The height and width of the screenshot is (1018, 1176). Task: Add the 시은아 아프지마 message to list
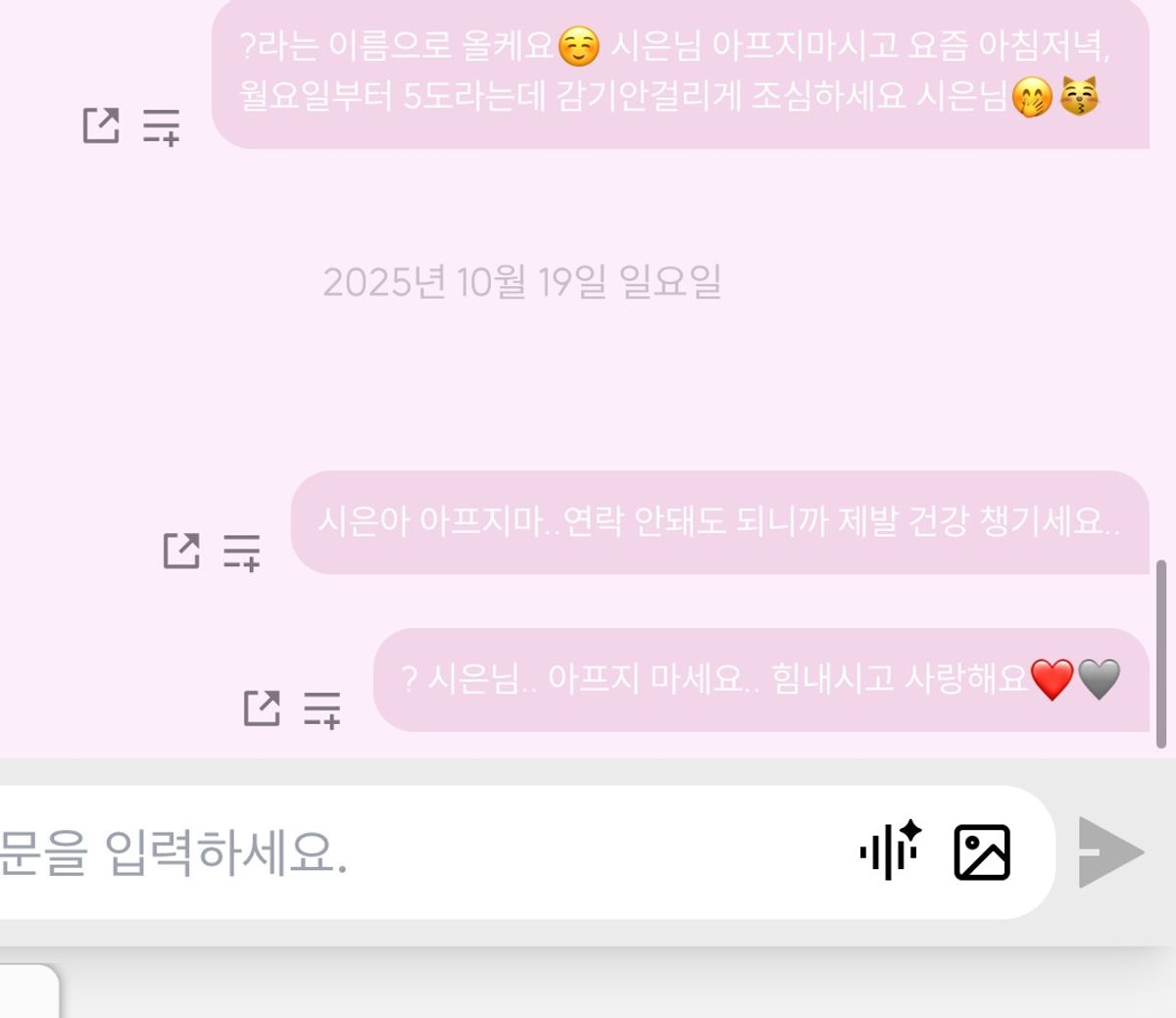pyautogui.click(x=241, y=552)
